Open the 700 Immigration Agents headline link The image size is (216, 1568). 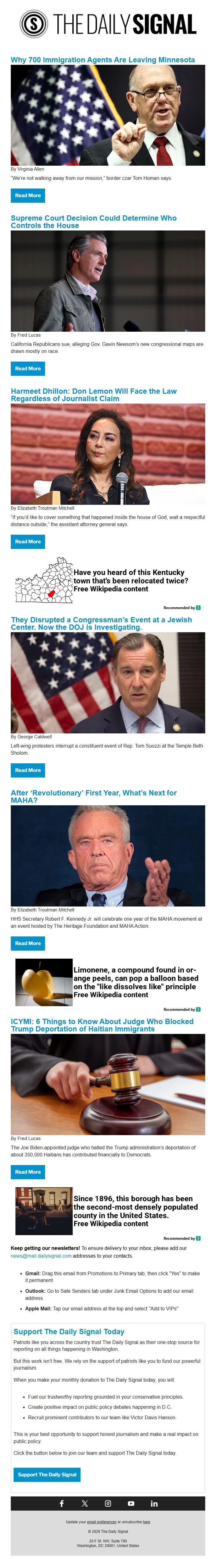(x=102, y=60)
